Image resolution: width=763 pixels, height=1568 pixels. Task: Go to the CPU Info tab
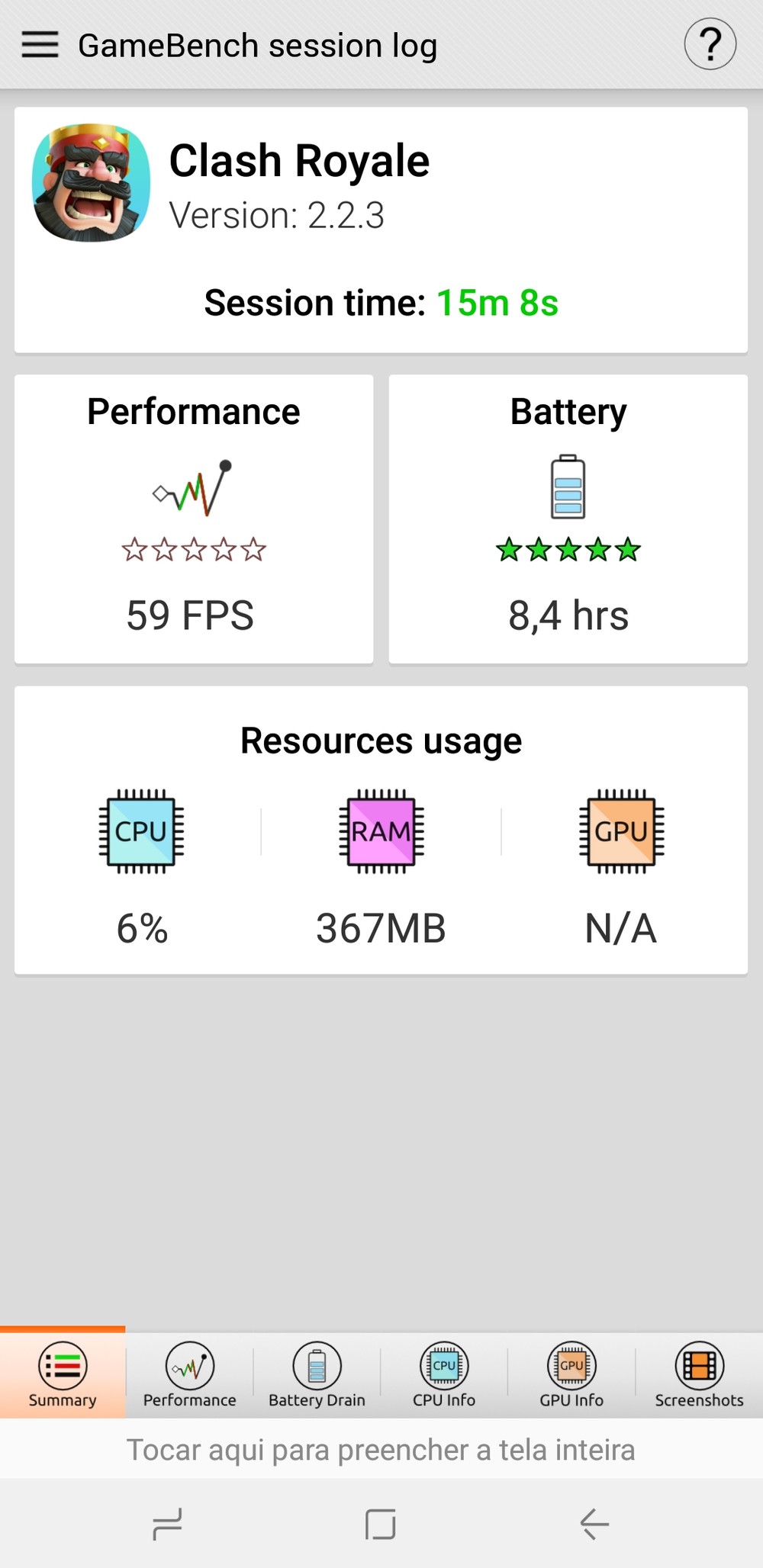[x=444, y=1375]
